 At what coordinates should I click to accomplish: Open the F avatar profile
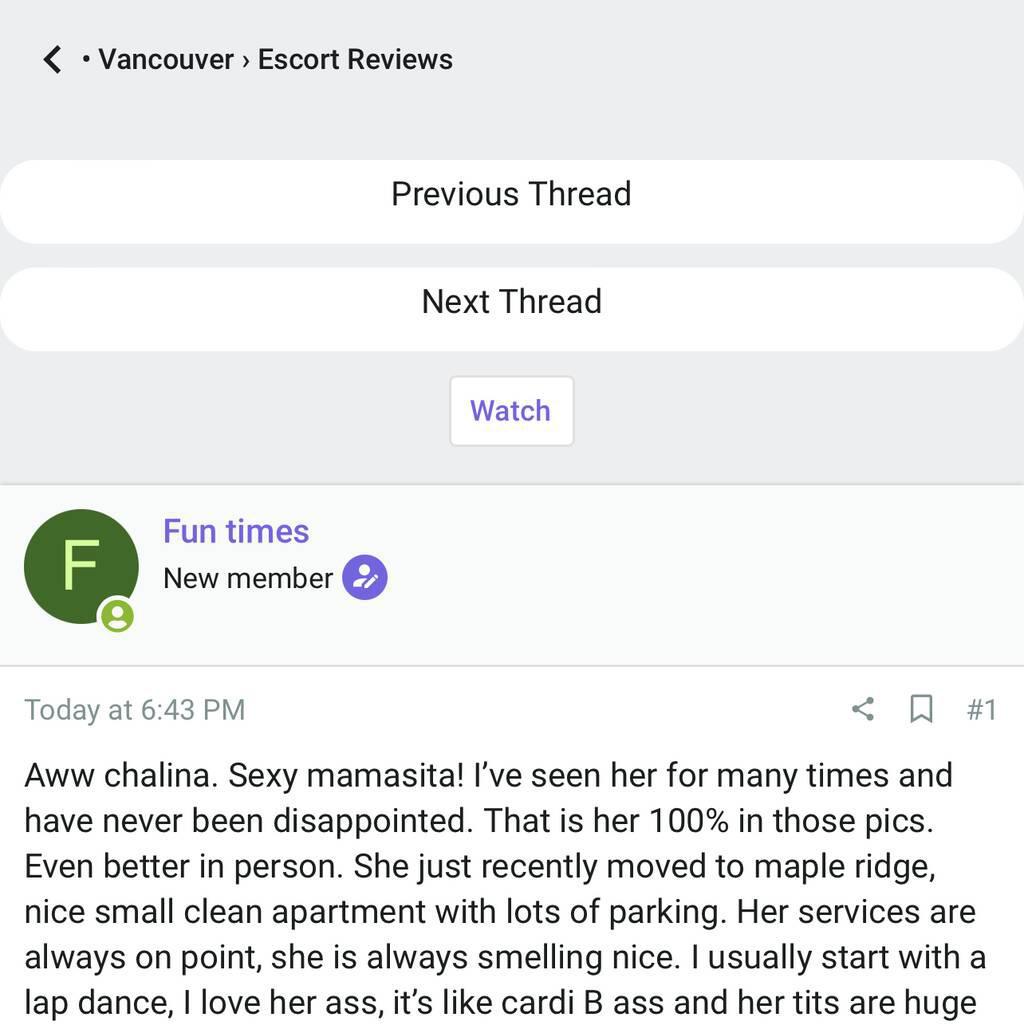tap(81, 566)
